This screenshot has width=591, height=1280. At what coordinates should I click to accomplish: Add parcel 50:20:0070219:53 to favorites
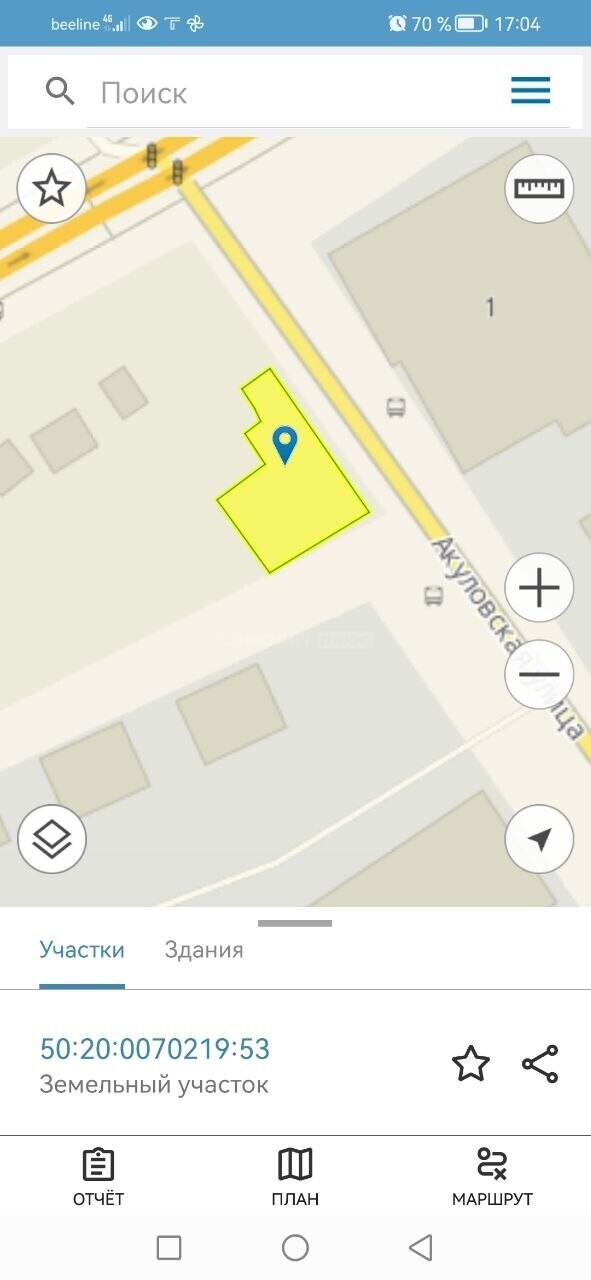click(x=471, y=1064)
